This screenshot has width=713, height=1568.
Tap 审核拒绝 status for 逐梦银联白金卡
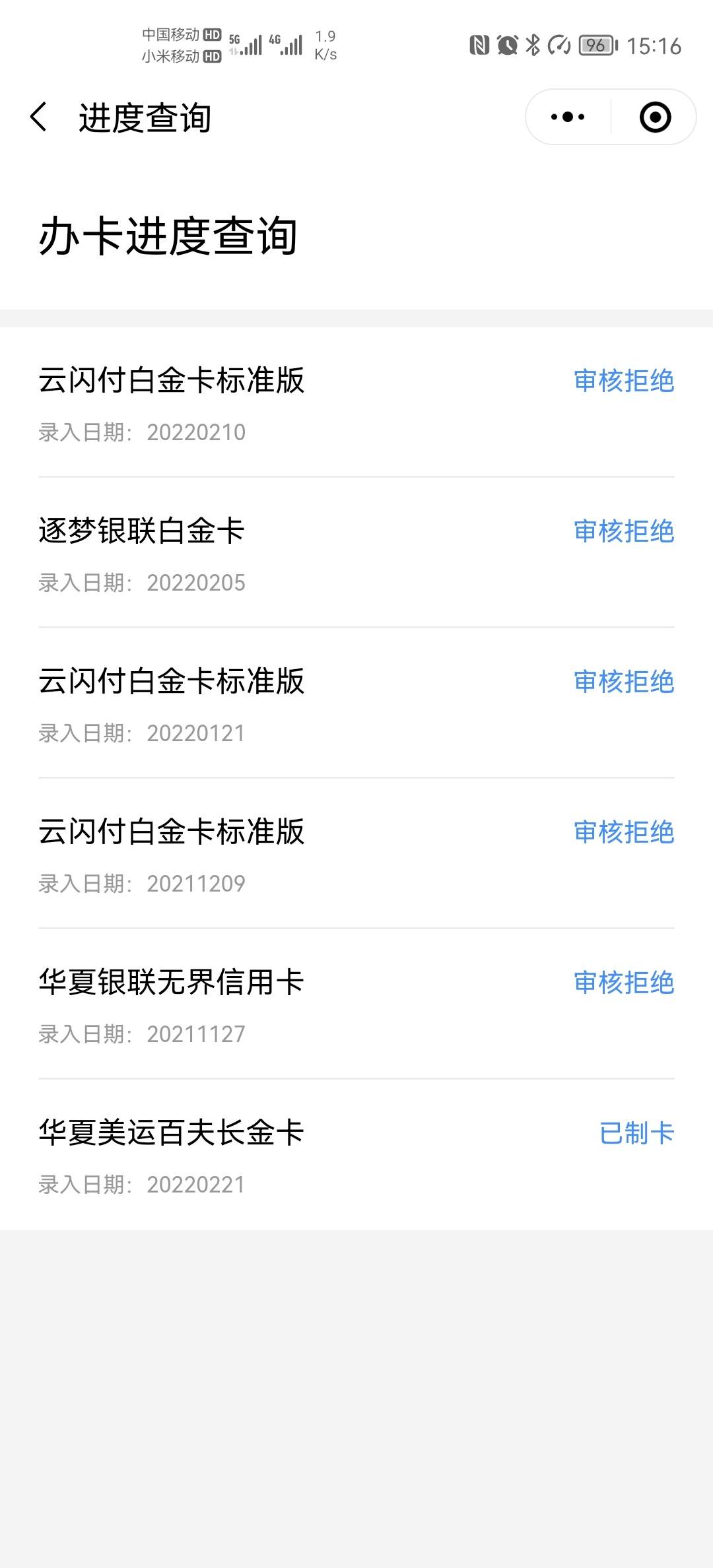tap(624, 531)
